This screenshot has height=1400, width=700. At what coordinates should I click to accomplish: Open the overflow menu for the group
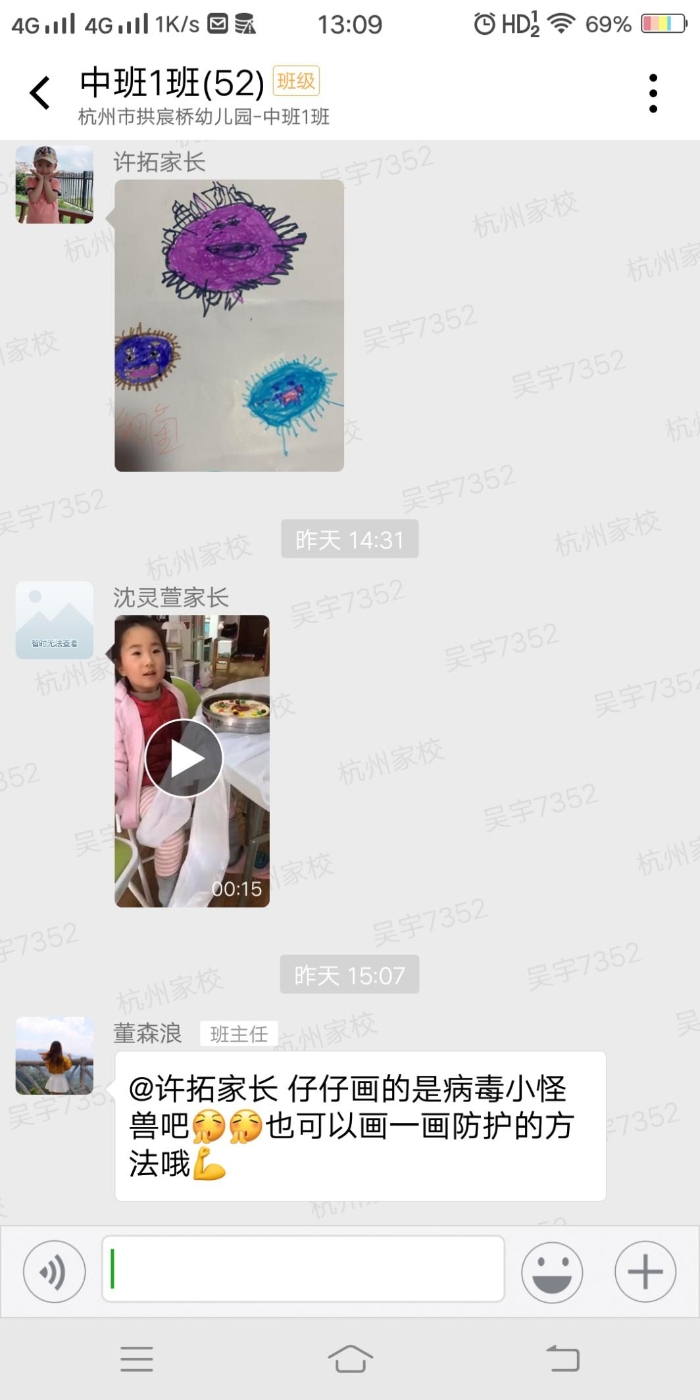pyautogui.click(x=652, y=93)
